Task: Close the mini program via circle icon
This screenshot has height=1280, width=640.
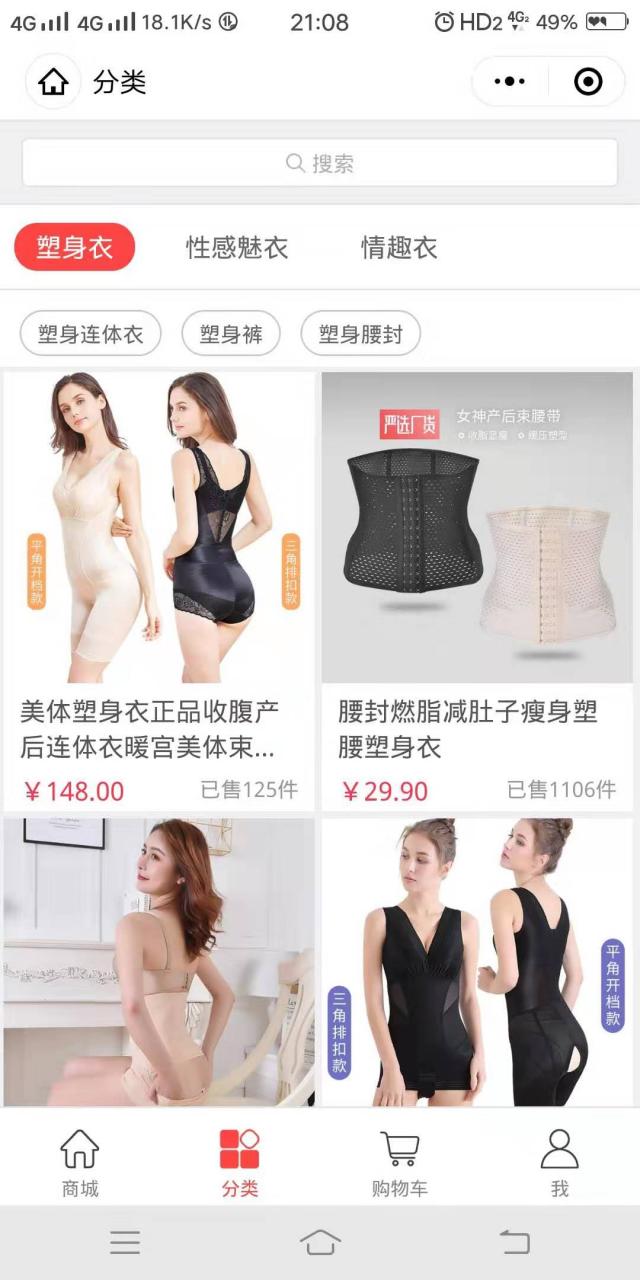Action: (x=589, y=82)
